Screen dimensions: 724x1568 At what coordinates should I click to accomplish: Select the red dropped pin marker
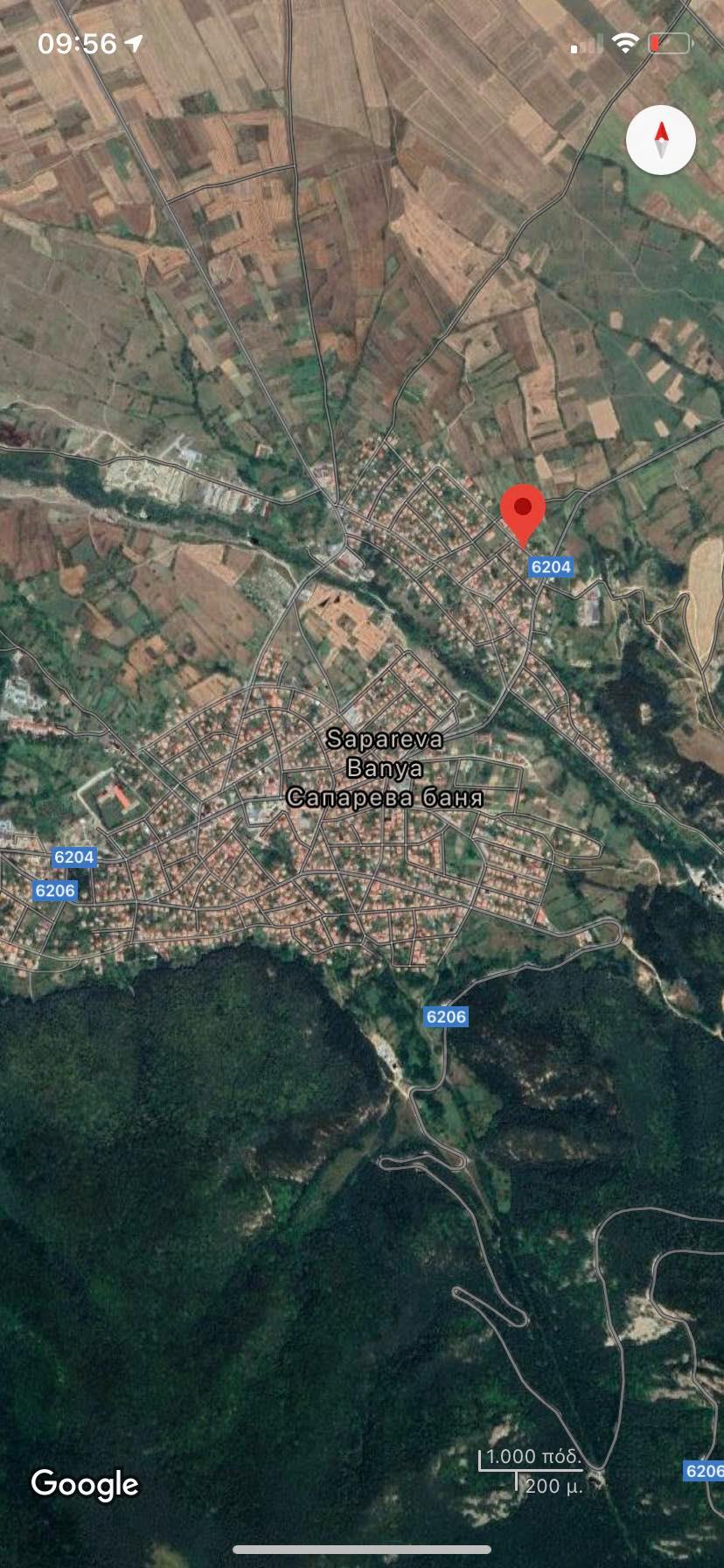523,511
